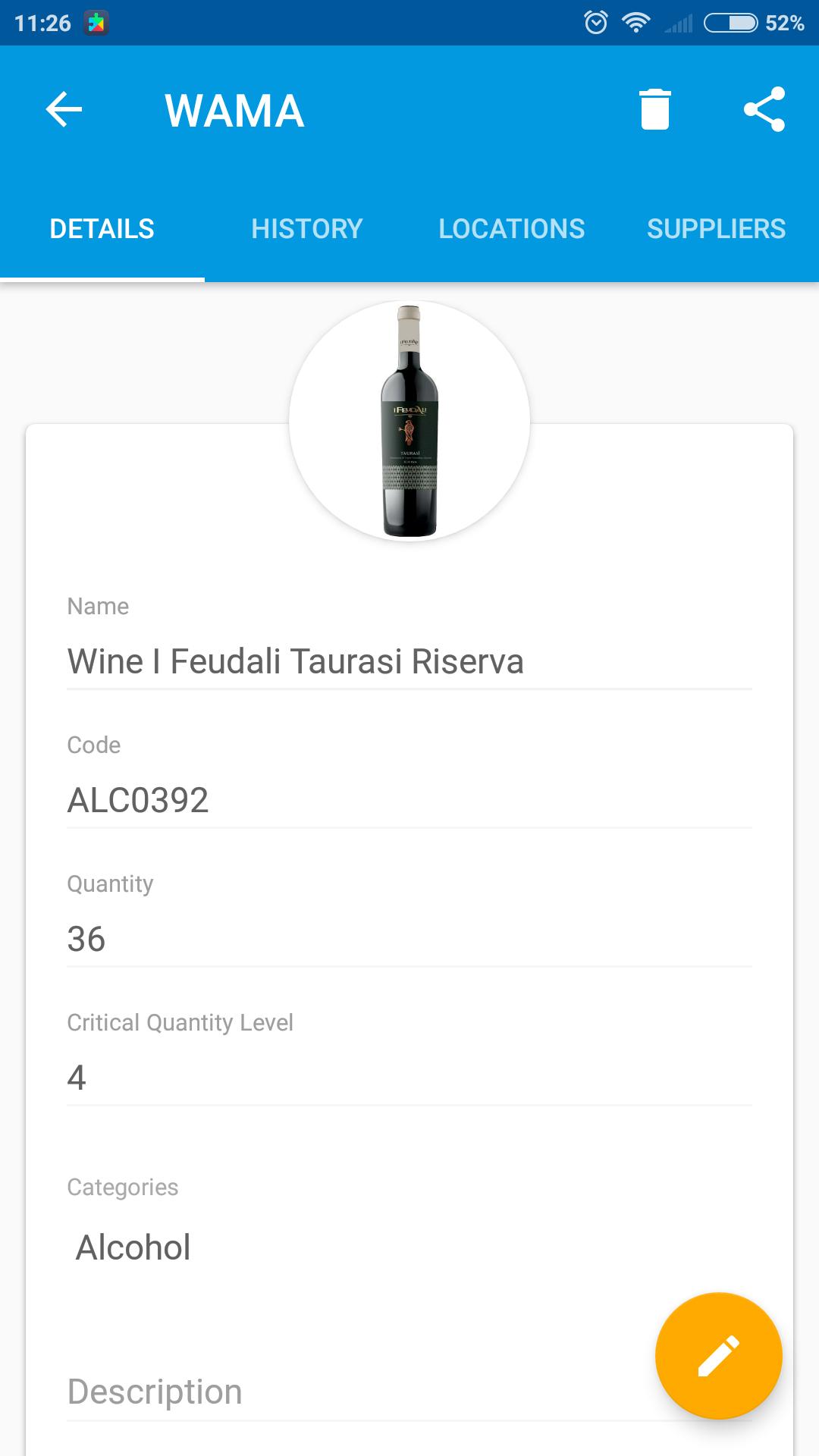Tap the Critical Quantity Level field
The height and width of the screenshot is (1456, 819).
tap(409, 1078)
